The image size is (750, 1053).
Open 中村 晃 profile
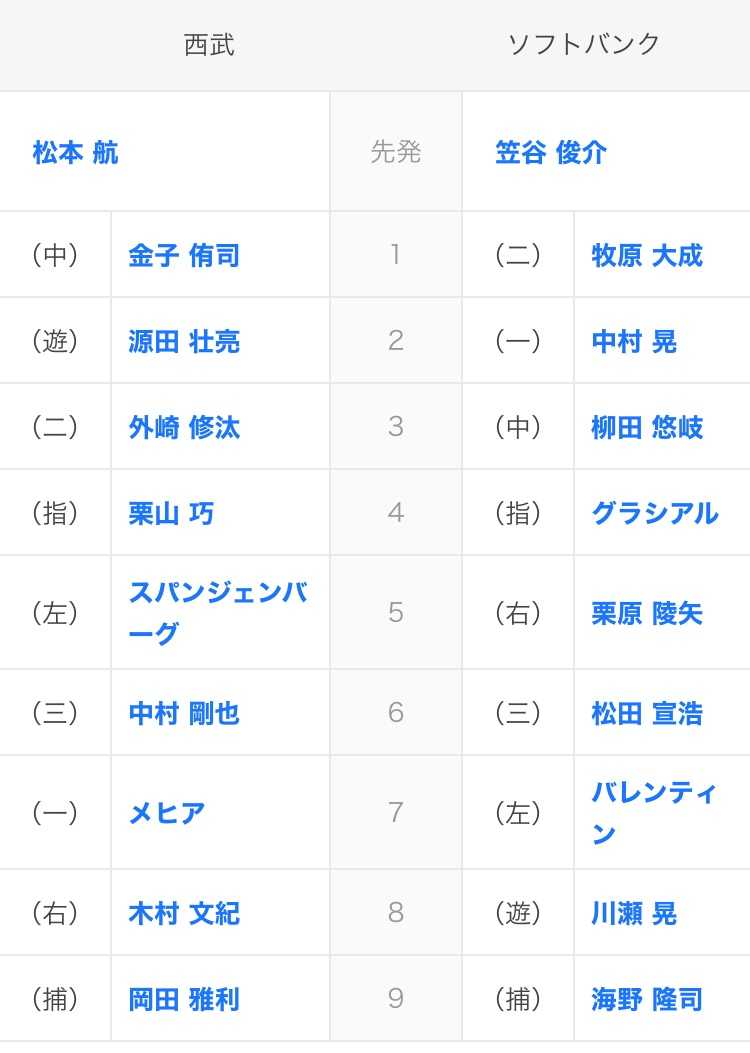tap(634, 342)
